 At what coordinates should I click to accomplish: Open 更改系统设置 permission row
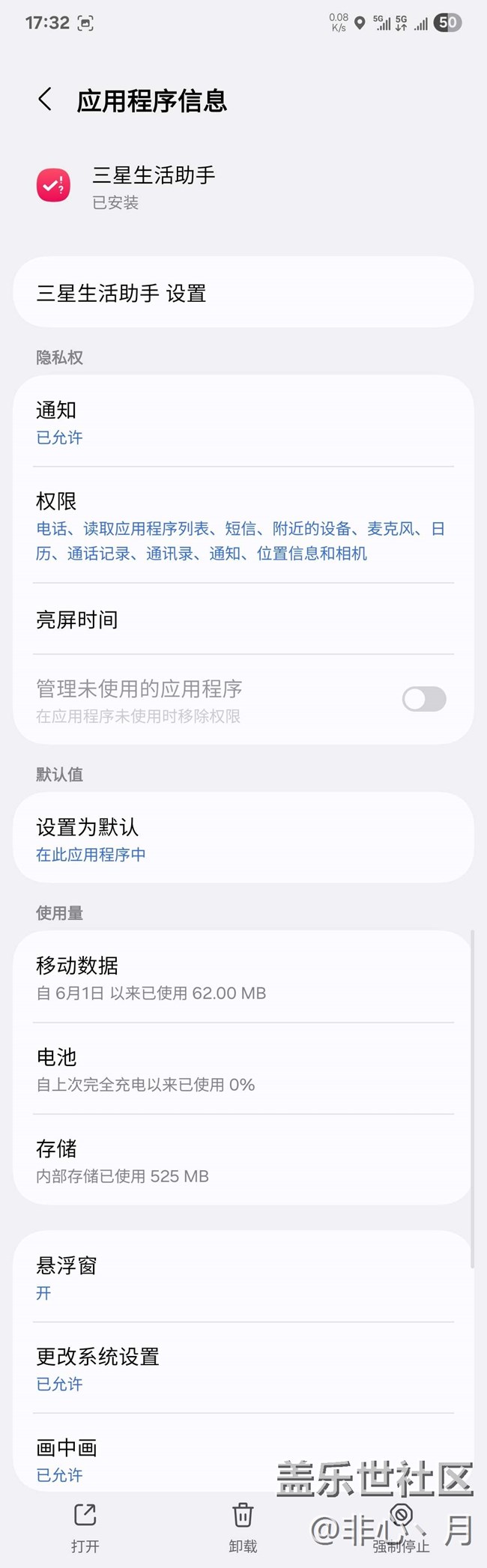click(x=243, y=1369)
